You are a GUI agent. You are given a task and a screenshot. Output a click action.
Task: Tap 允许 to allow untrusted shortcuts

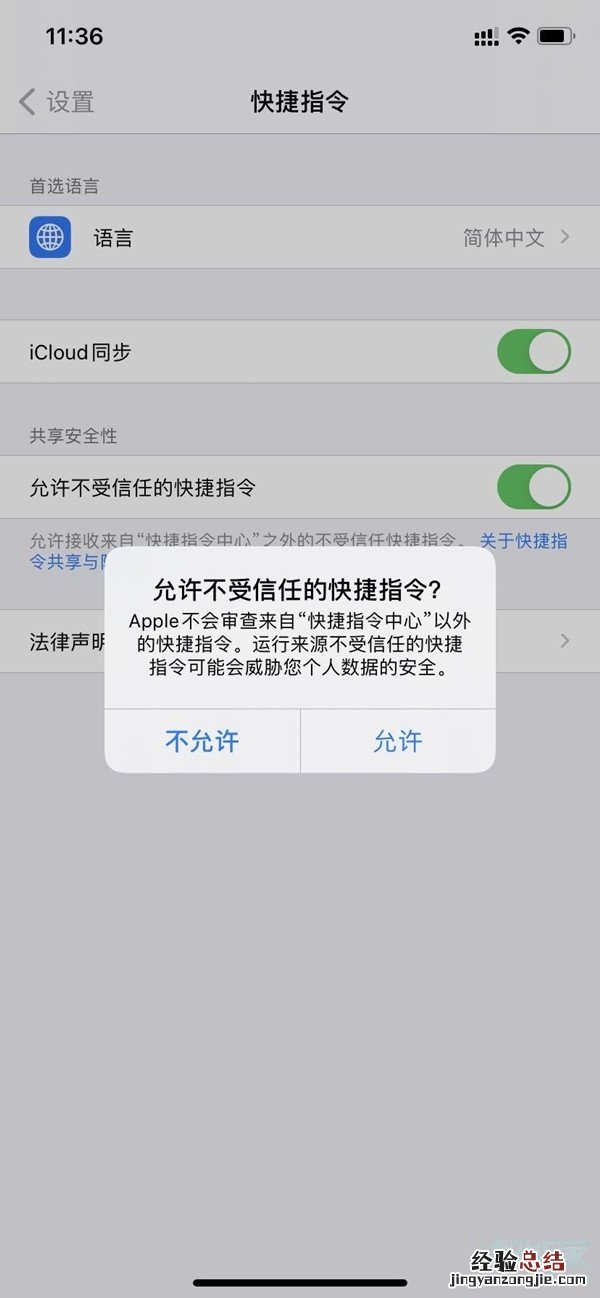click(x=398, y=741)
